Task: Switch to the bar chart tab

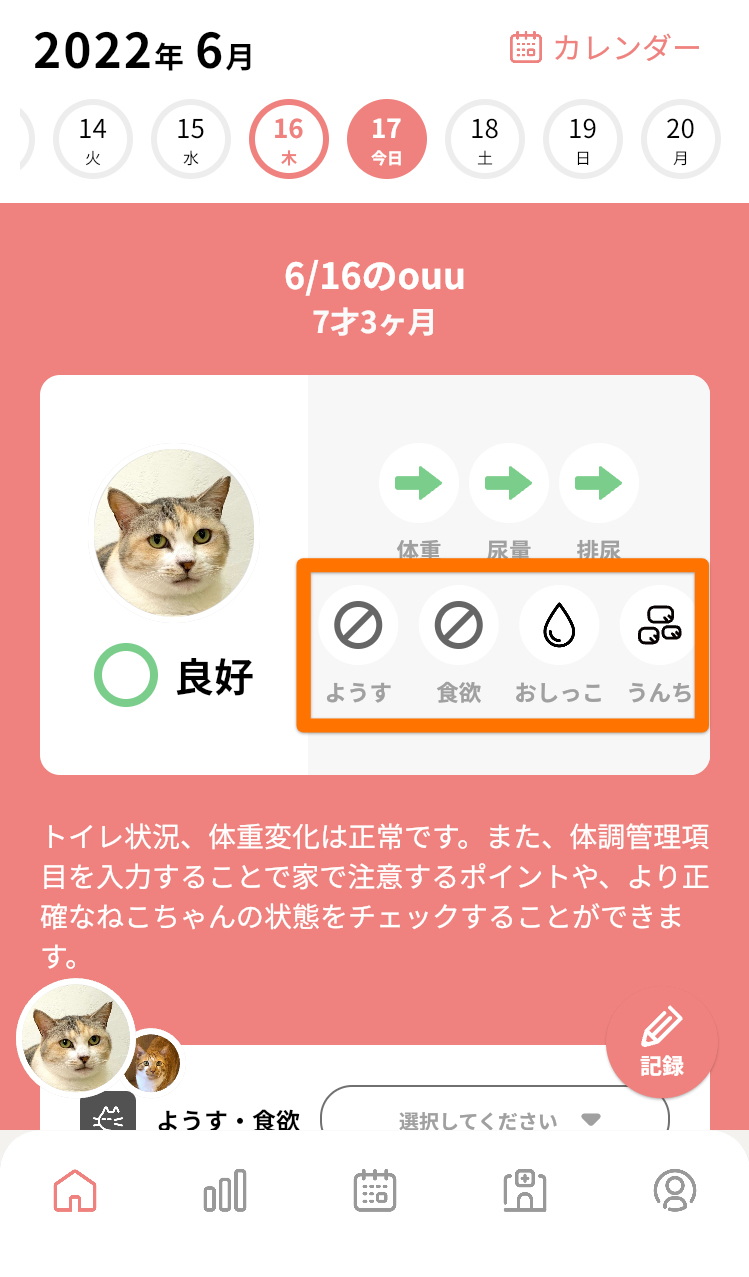Action: pos(225,1191)
